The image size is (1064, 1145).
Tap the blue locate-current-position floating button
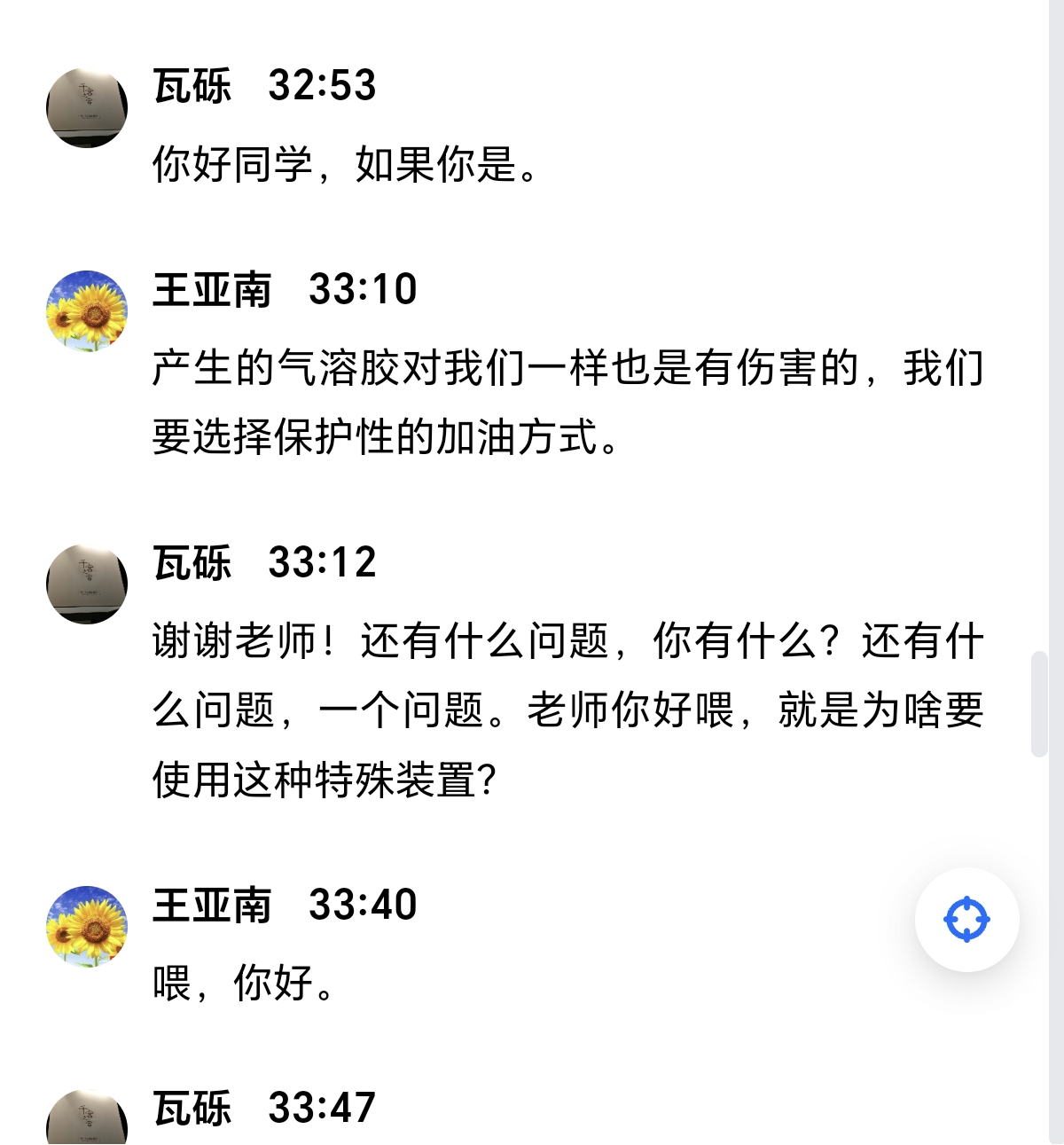(966, 920)
